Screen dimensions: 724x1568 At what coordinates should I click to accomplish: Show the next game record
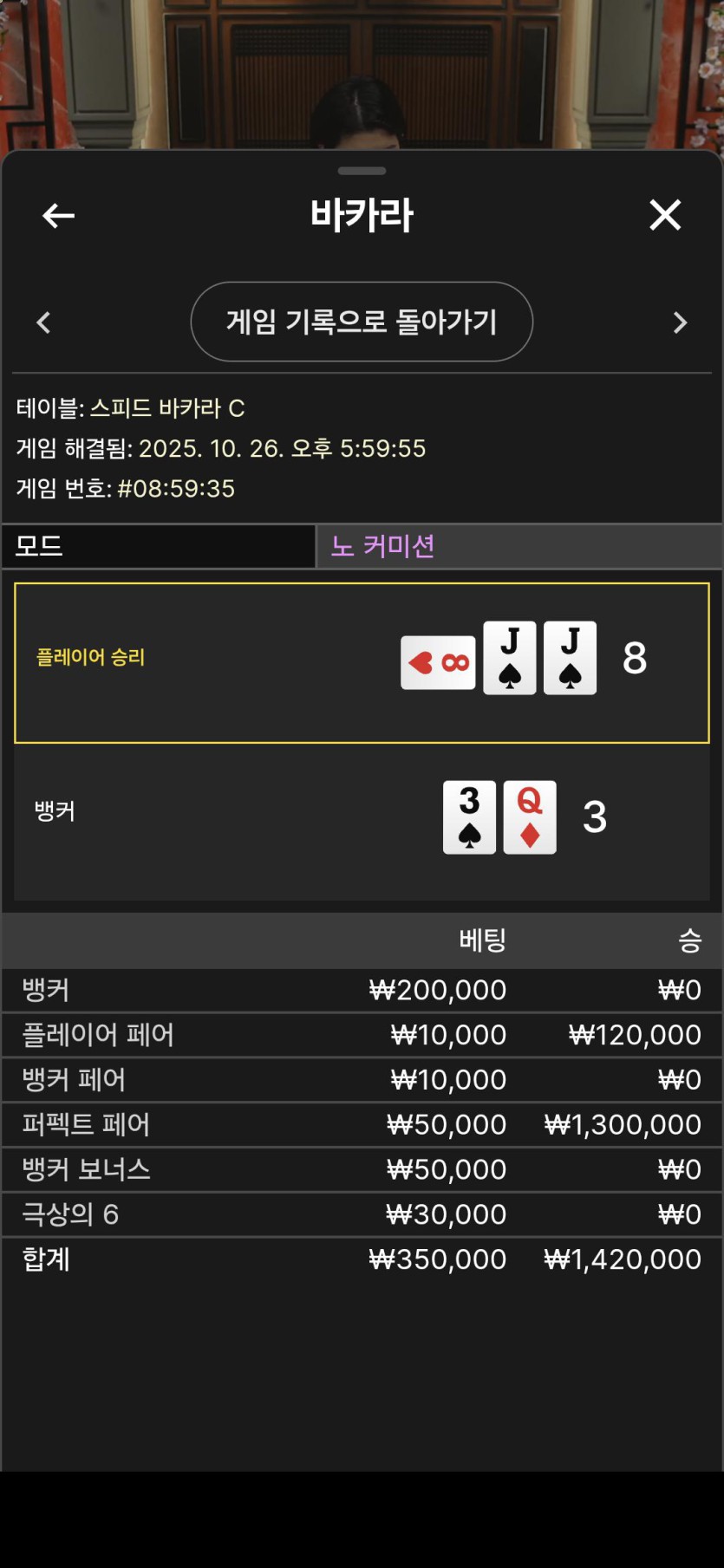(x=680, y=322)
